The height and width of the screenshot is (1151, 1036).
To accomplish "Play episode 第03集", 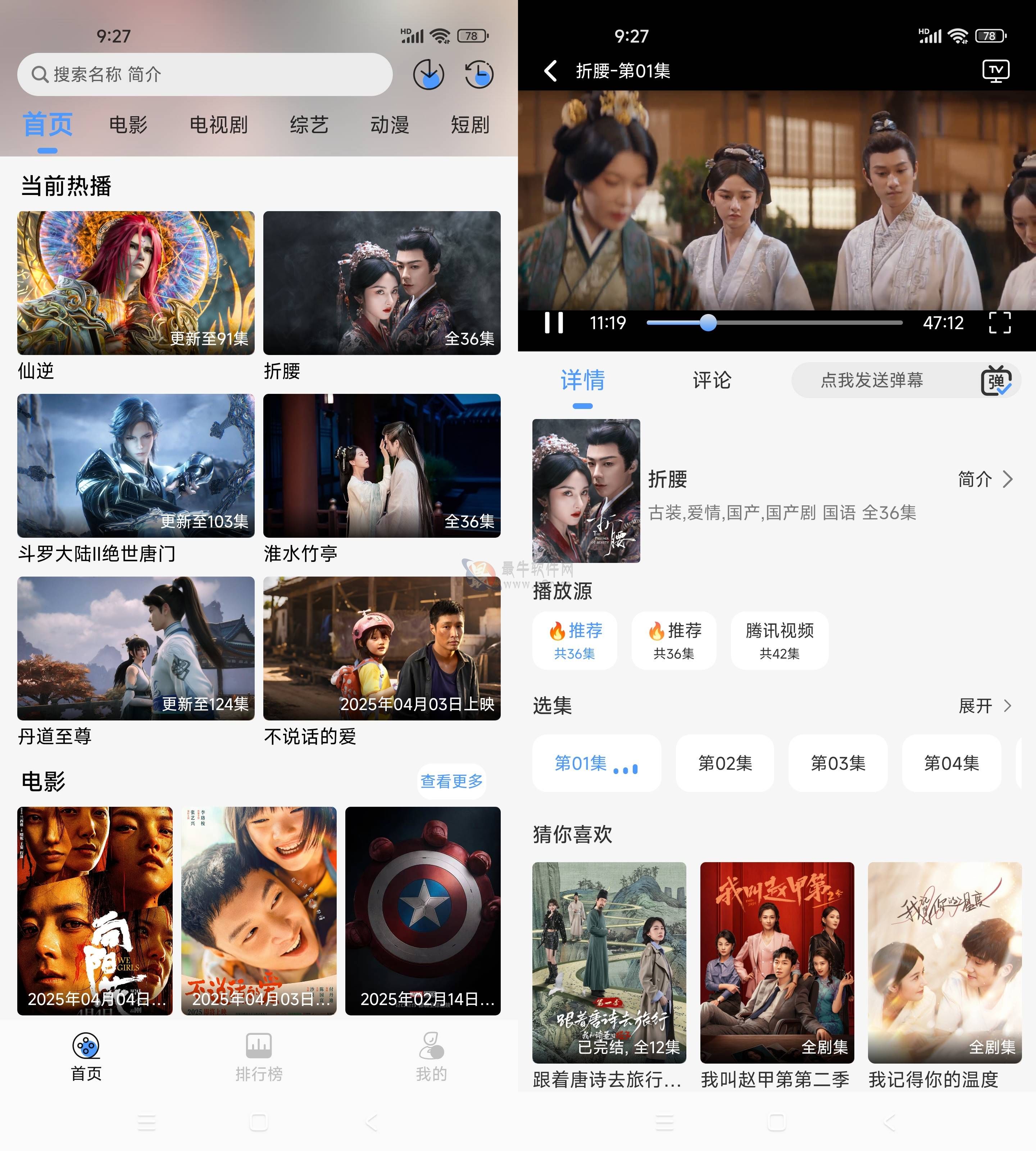I will 837,763.
